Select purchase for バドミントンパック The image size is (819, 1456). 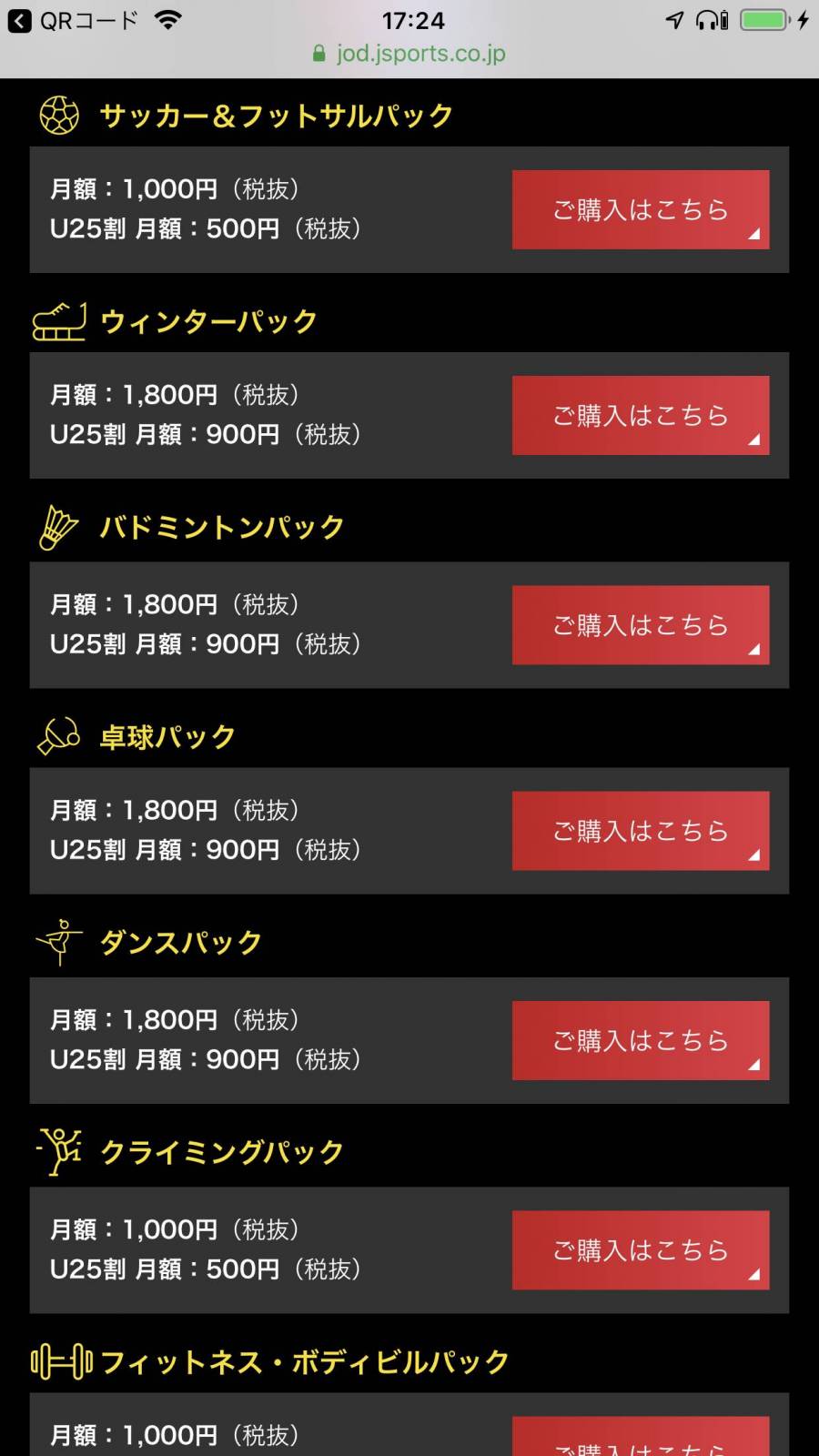pyautogui.click(x=640, y=624)
